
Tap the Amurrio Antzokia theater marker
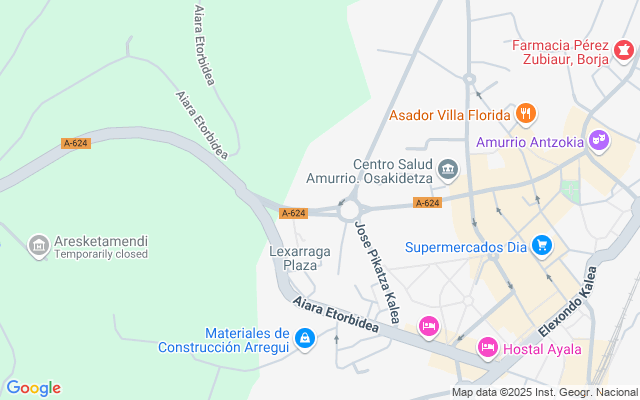(599, 141)
